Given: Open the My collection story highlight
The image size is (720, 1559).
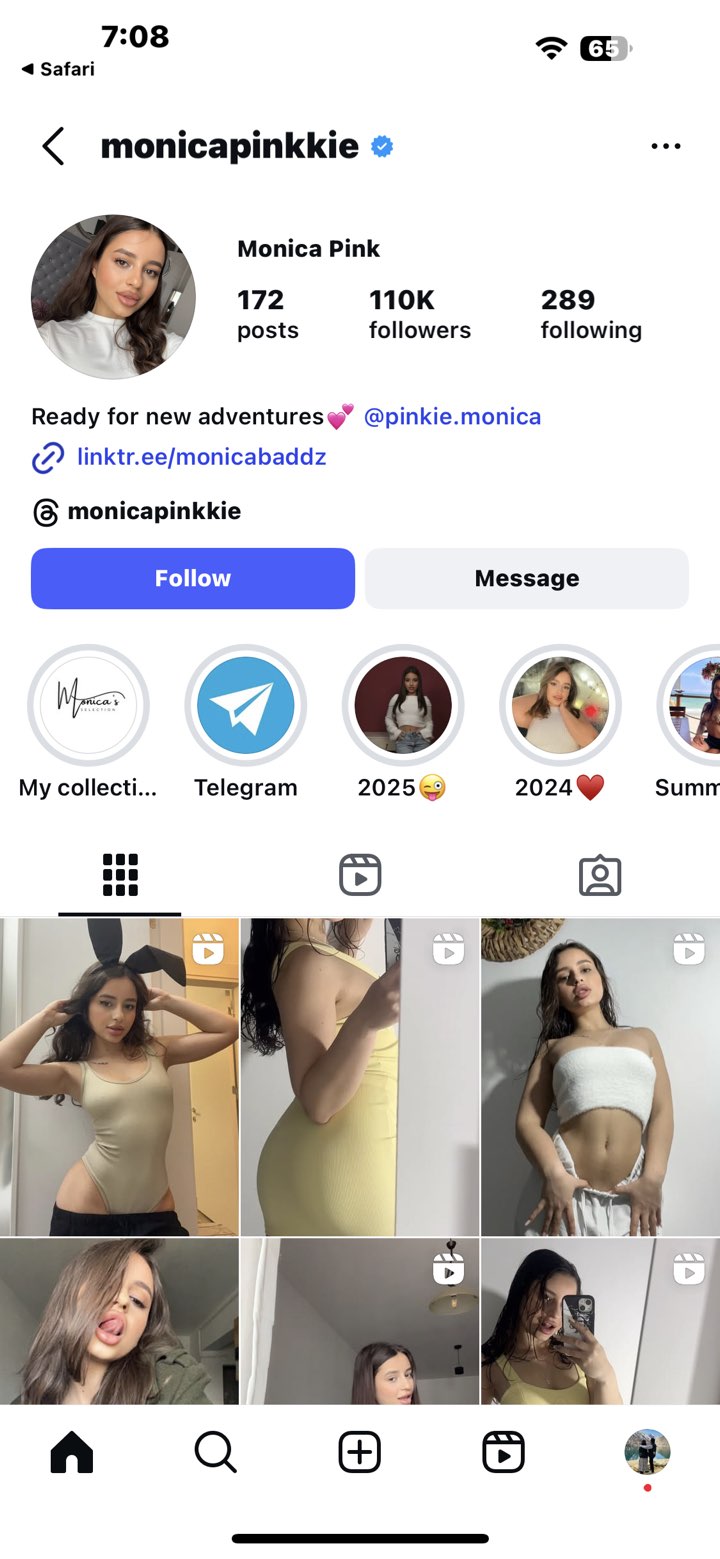Looking at the screenshot, I should point(88,705).
